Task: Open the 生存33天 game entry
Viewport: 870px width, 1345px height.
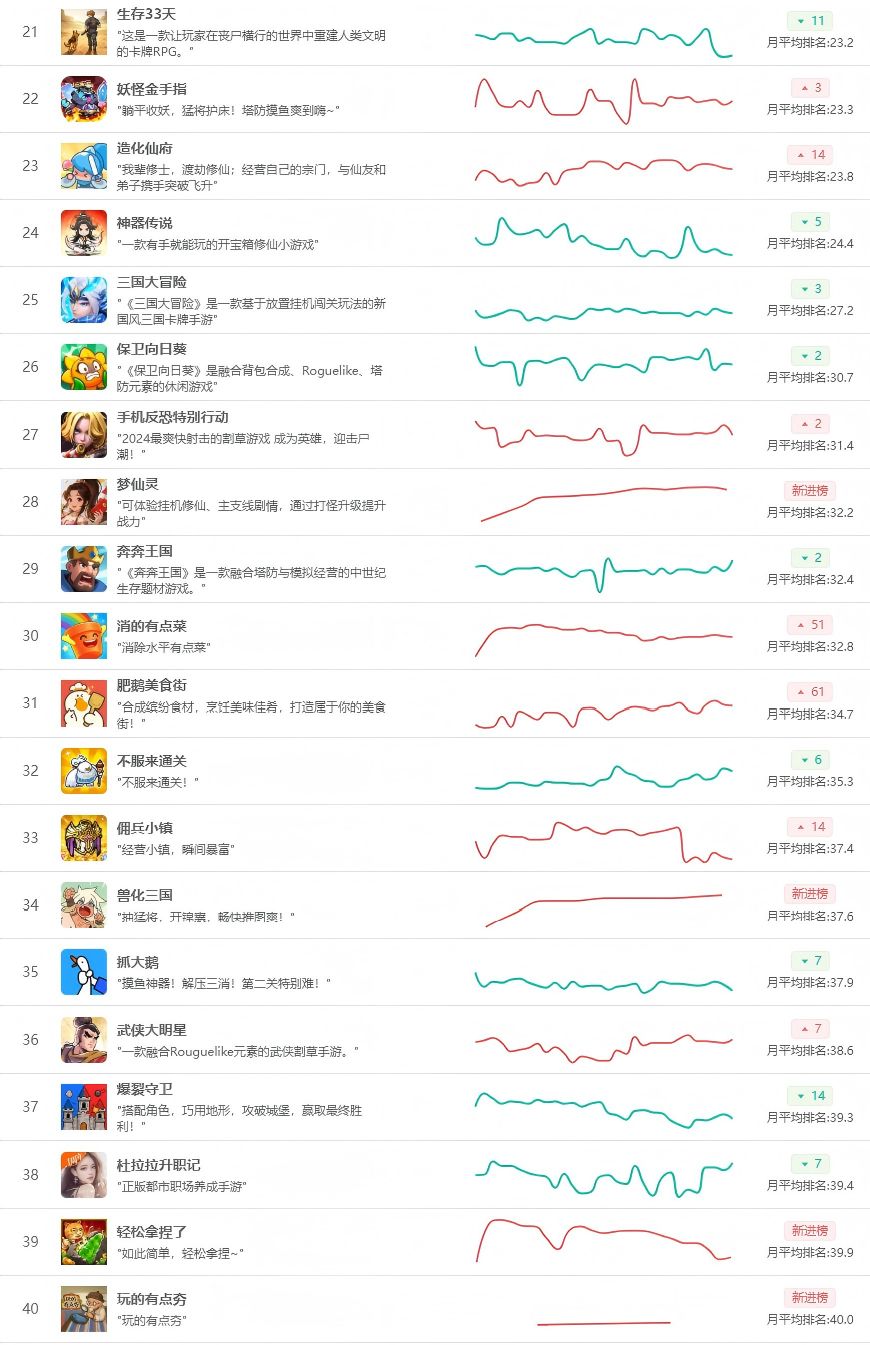Action: pyautogui.click(x=435, y=33)
